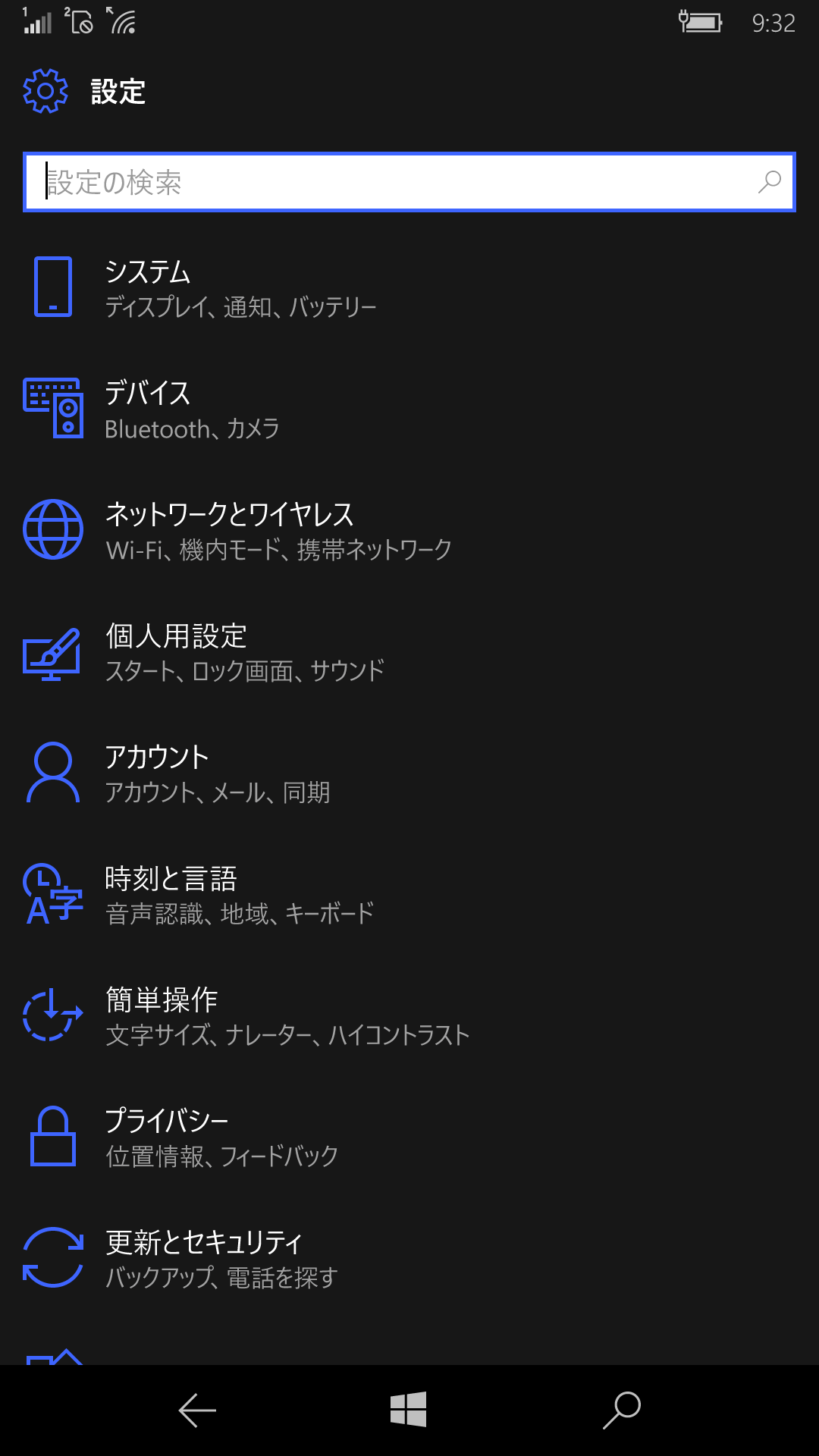Open ネットワークとワイヤレス settings
The image size is (819, 1456).
tap(409, 530)
